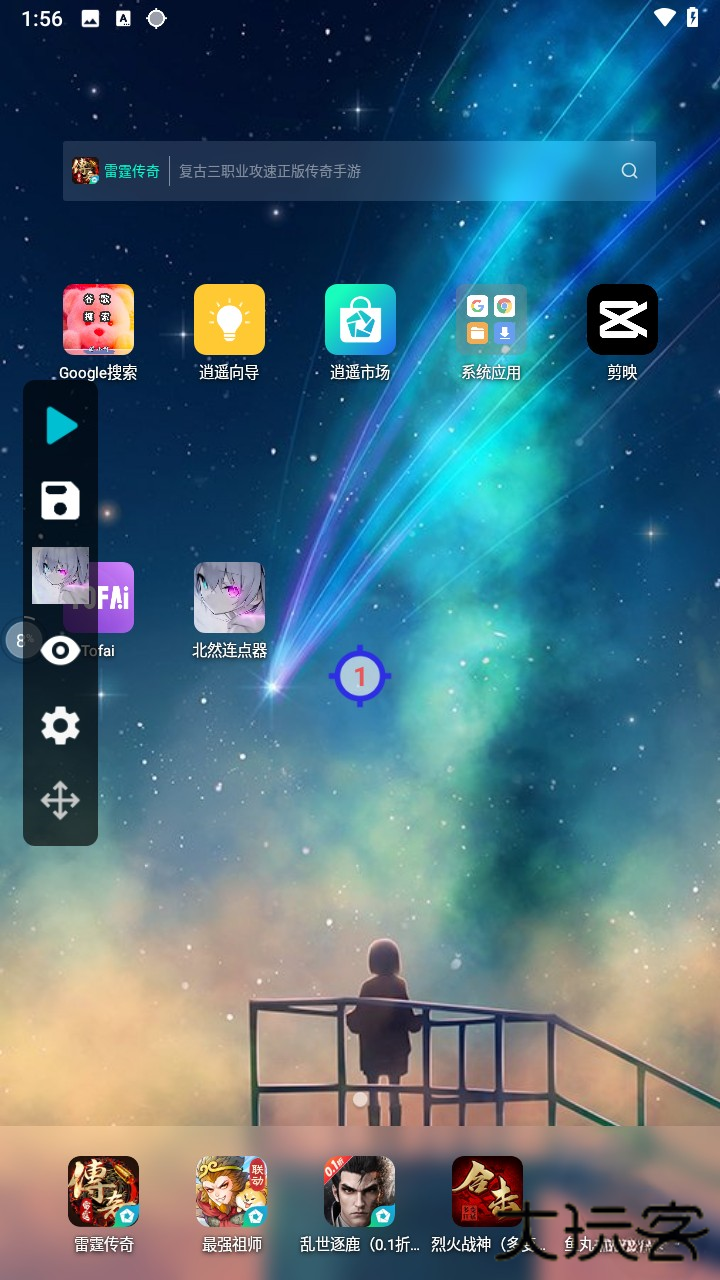This screenshot has height=1280, width=720.
Task: Open auto-clicker settings gear
Action: pos(60,725)
